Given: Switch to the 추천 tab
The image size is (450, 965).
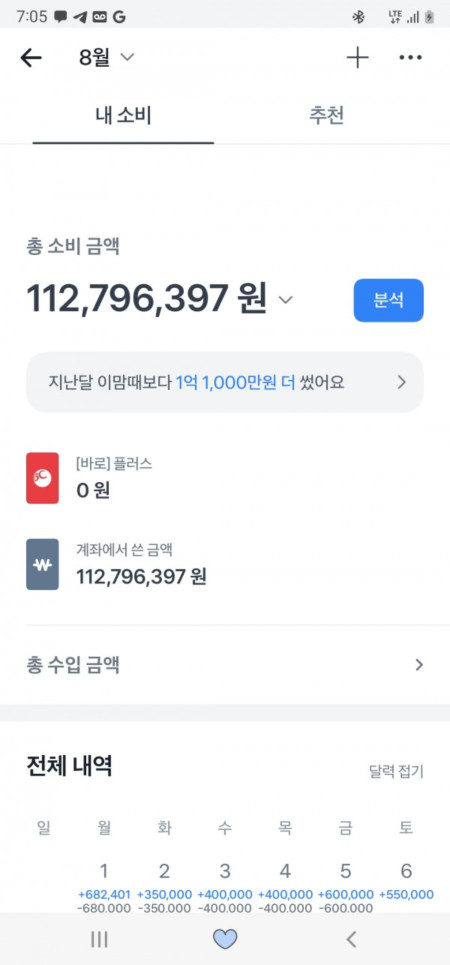Looking at the screenshot, I should coord(326,115).
